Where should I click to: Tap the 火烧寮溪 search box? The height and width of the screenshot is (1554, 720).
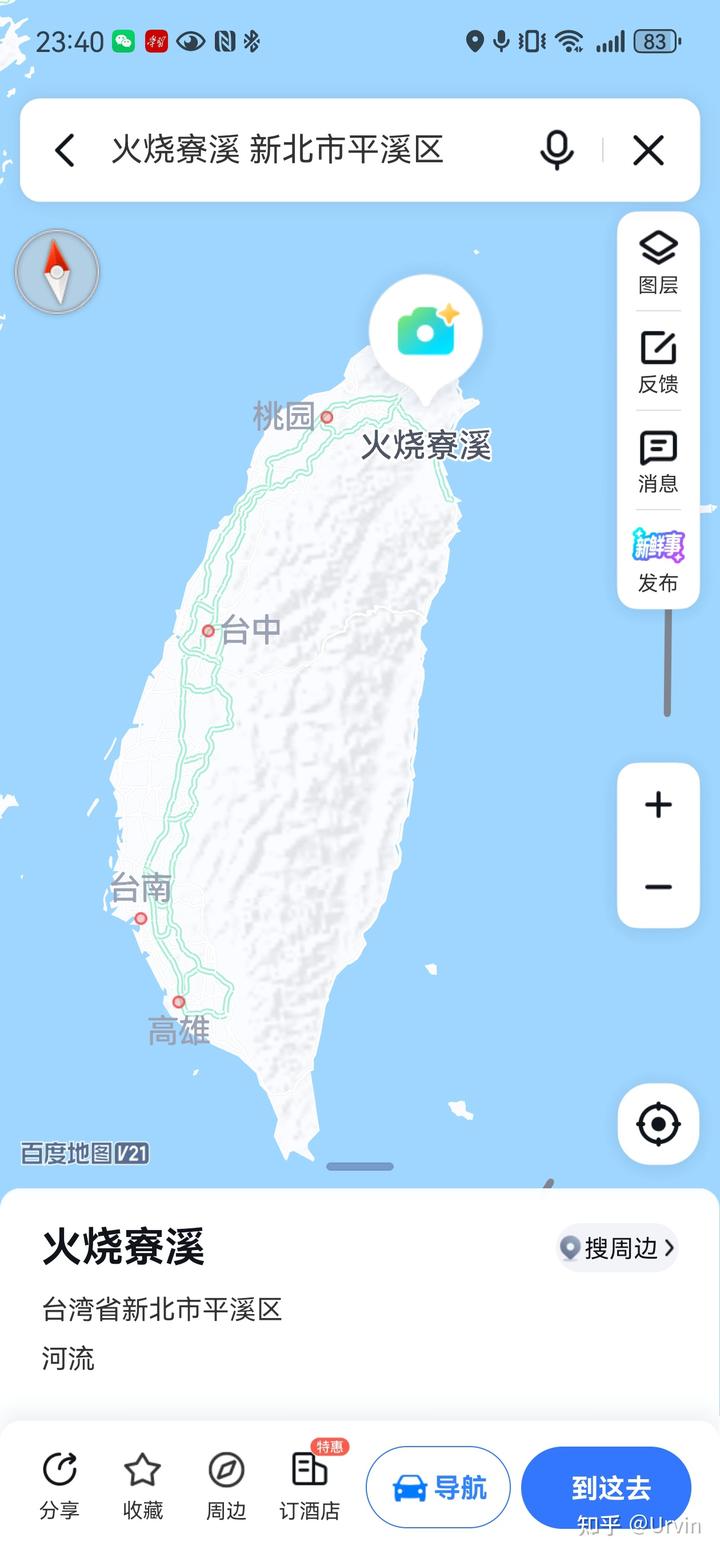tap(300, 151)
